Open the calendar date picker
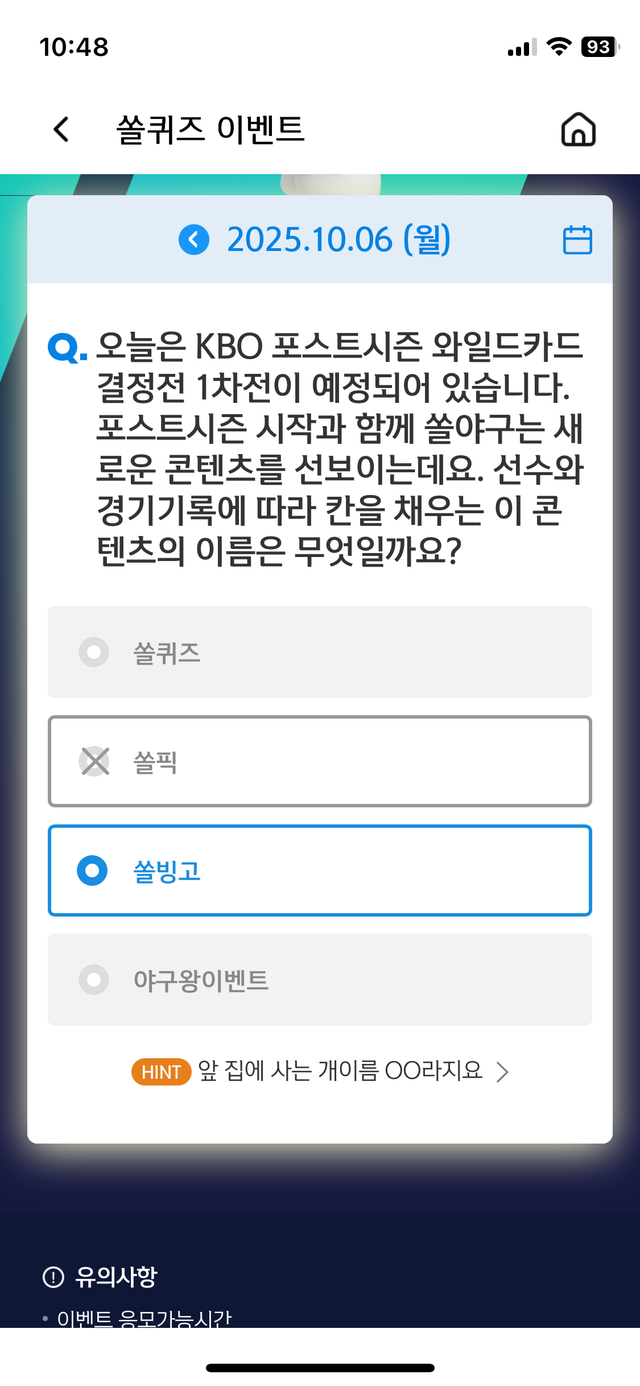Viewport: 640px width, 1386px height. point(577,240)
